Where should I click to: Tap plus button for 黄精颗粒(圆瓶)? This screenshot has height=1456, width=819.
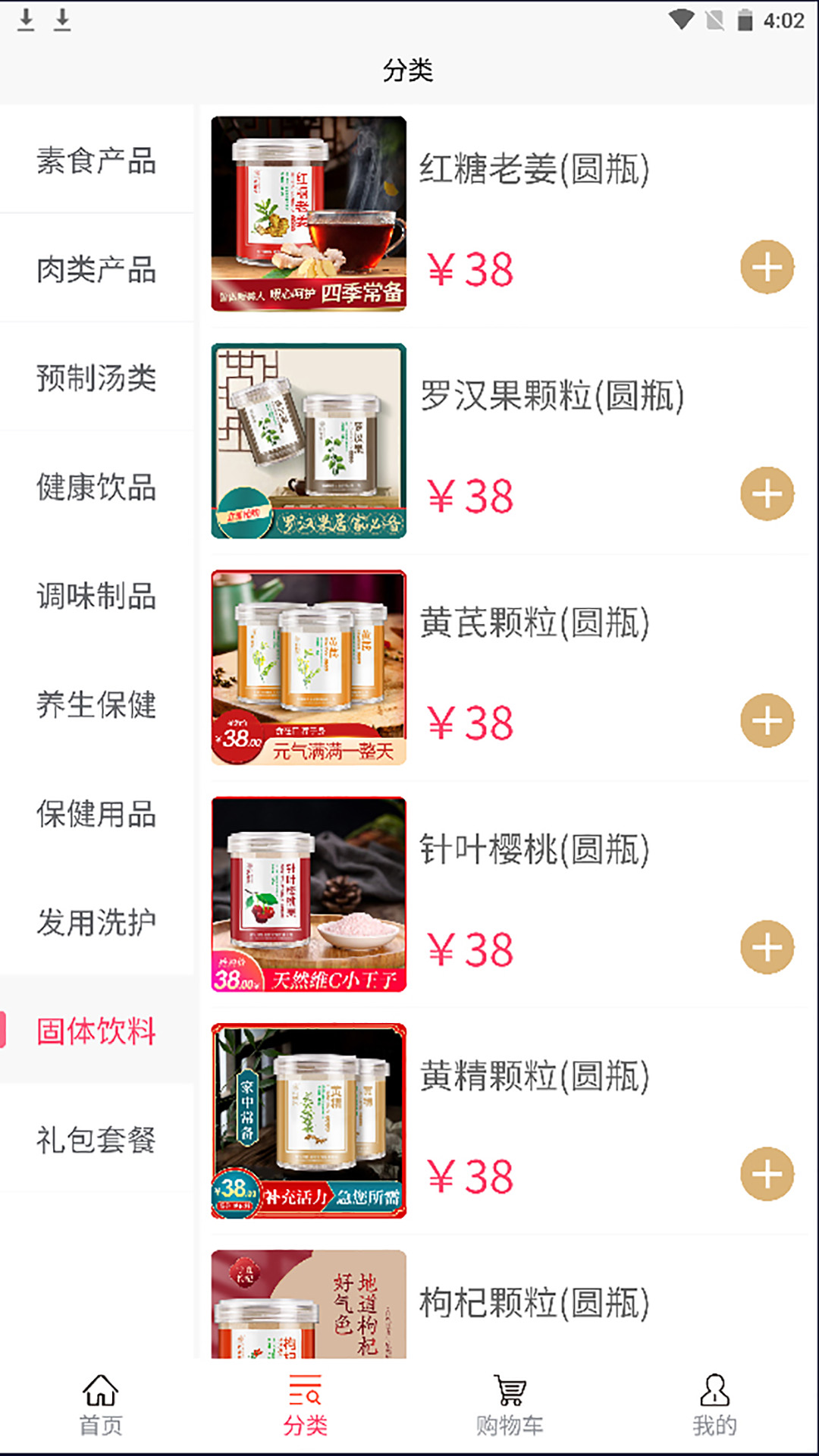767,1174
